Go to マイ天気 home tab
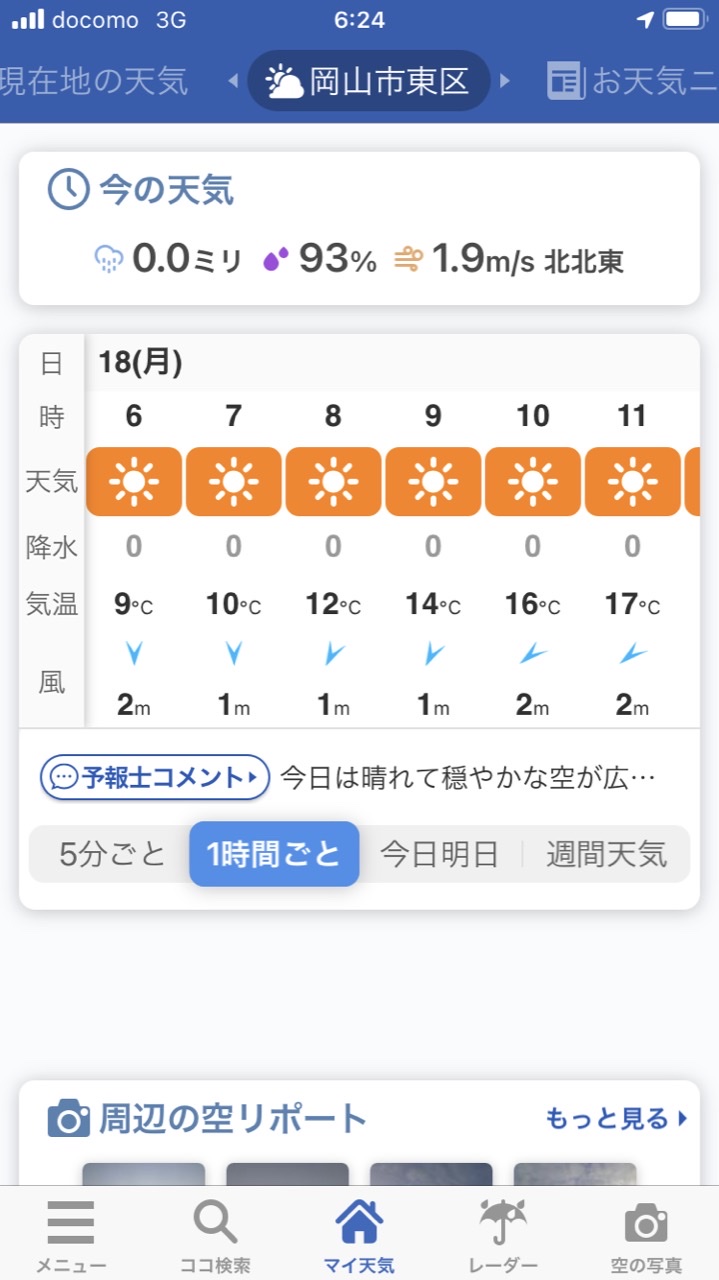 [359, 1236]
